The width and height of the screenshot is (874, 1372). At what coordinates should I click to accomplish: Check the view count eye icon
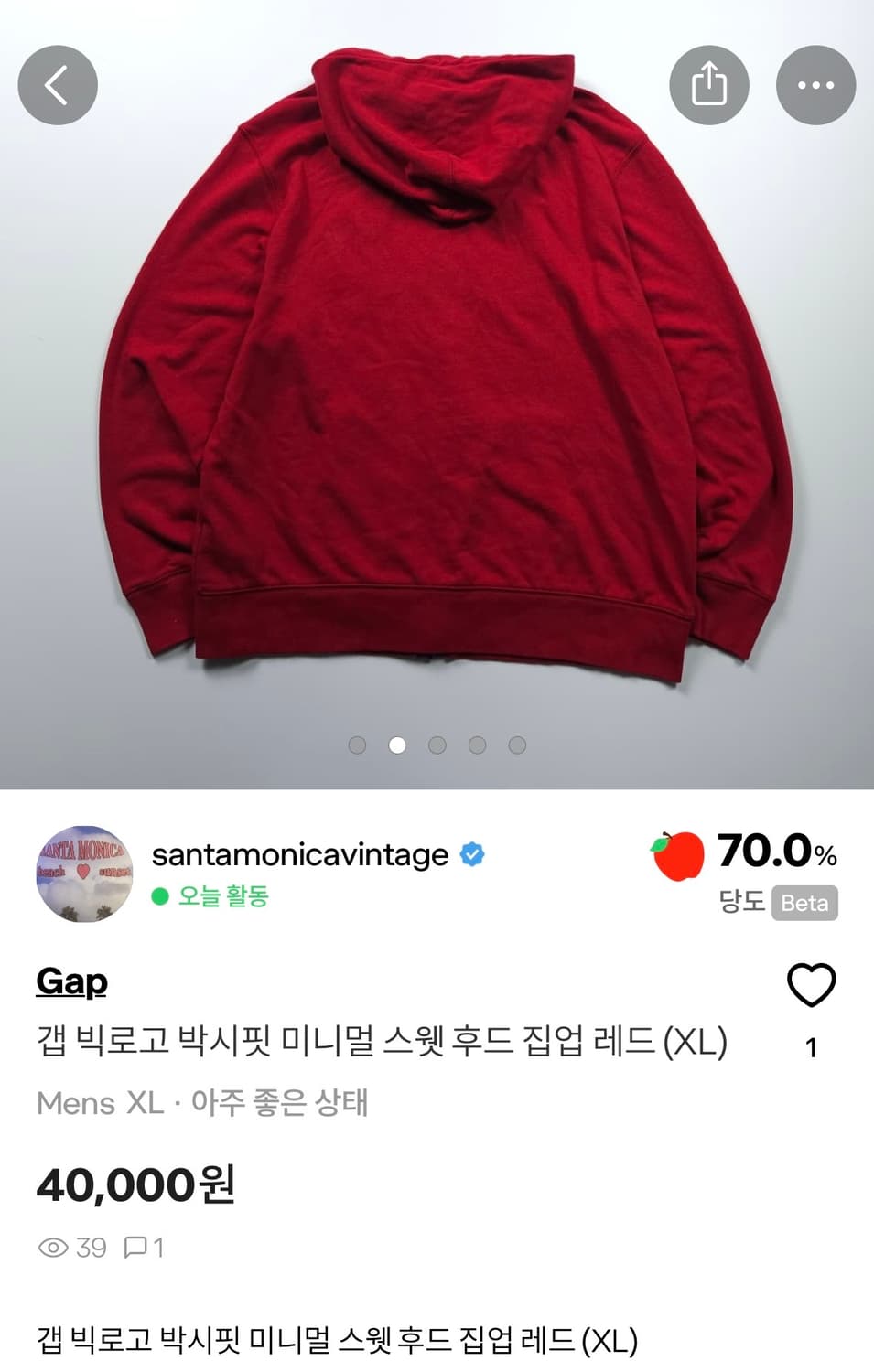(x=50, y=1246)
